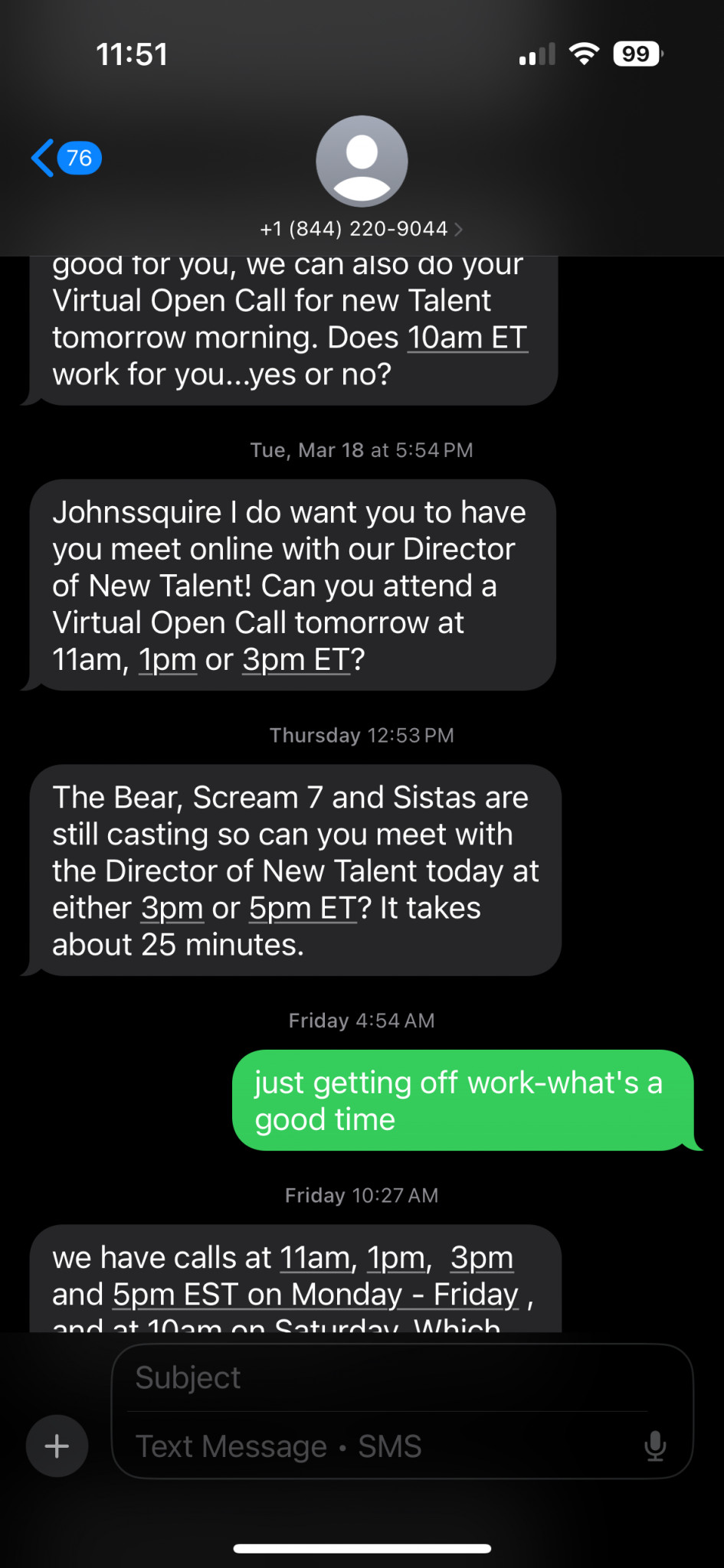Open contact details for +1 (844) 220-9044
Viewport: 724px width, 1568px height.
pyautogui.click(x=362, y=228)
